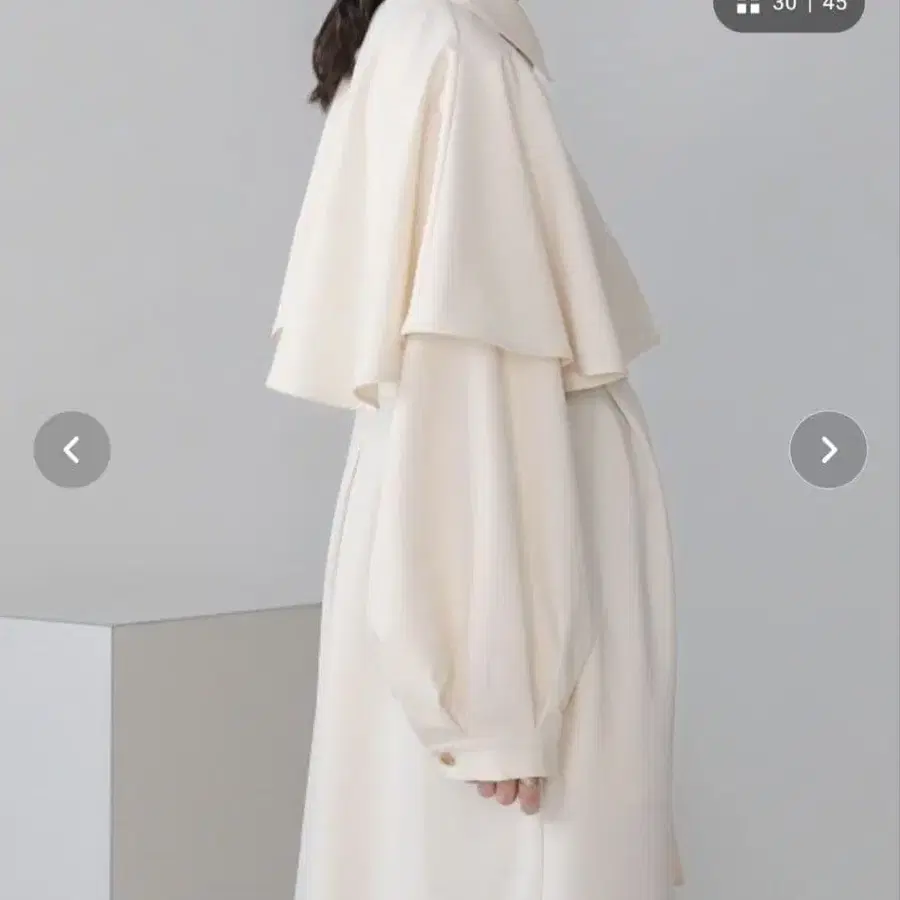This screenshot has width=900, height=900.
Task: Go to the previous product photo
Action: click(x=72, y=450)
